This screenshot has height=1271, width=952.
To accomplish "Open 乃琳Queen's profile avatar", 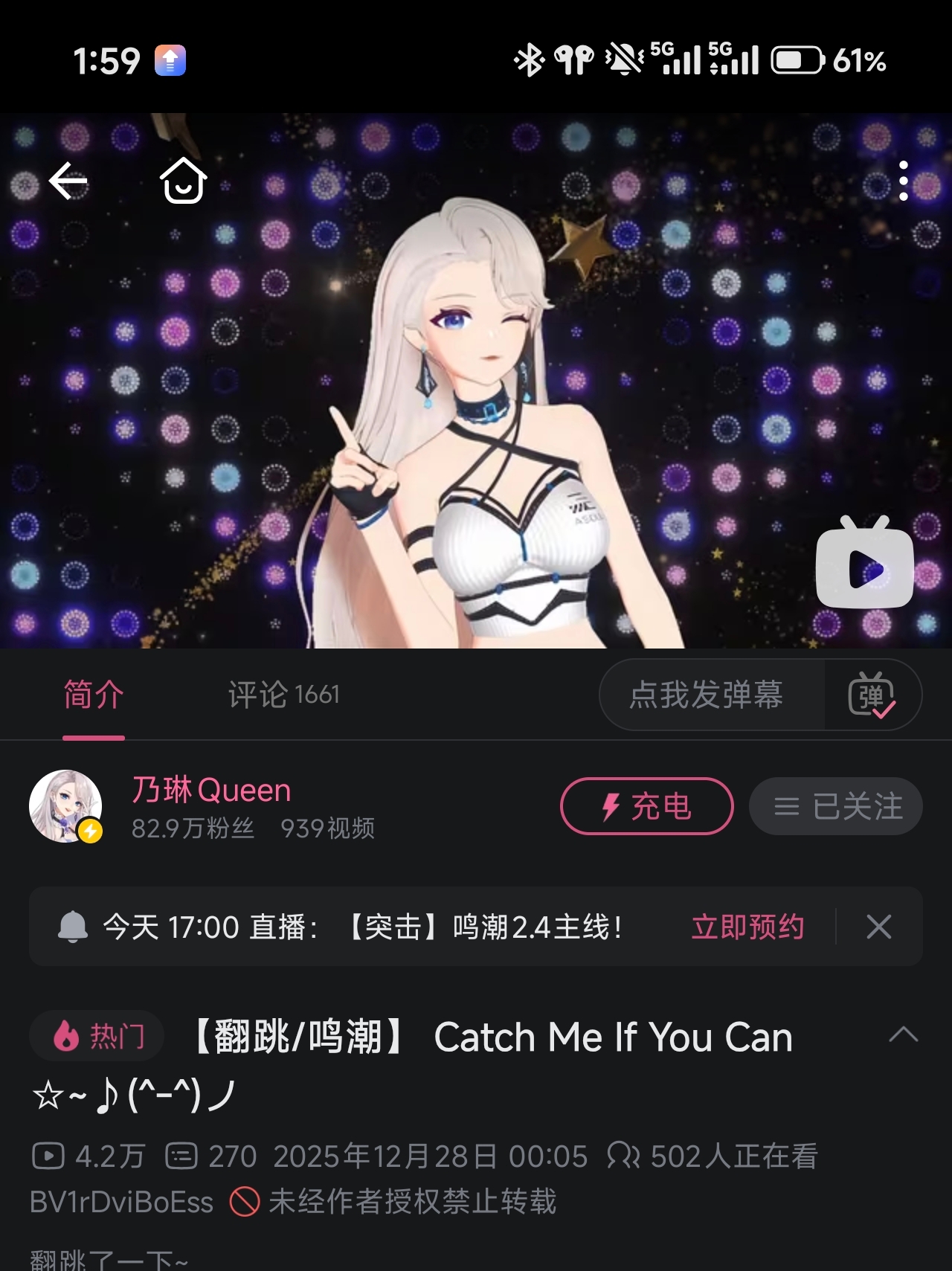I will point(65,806).
